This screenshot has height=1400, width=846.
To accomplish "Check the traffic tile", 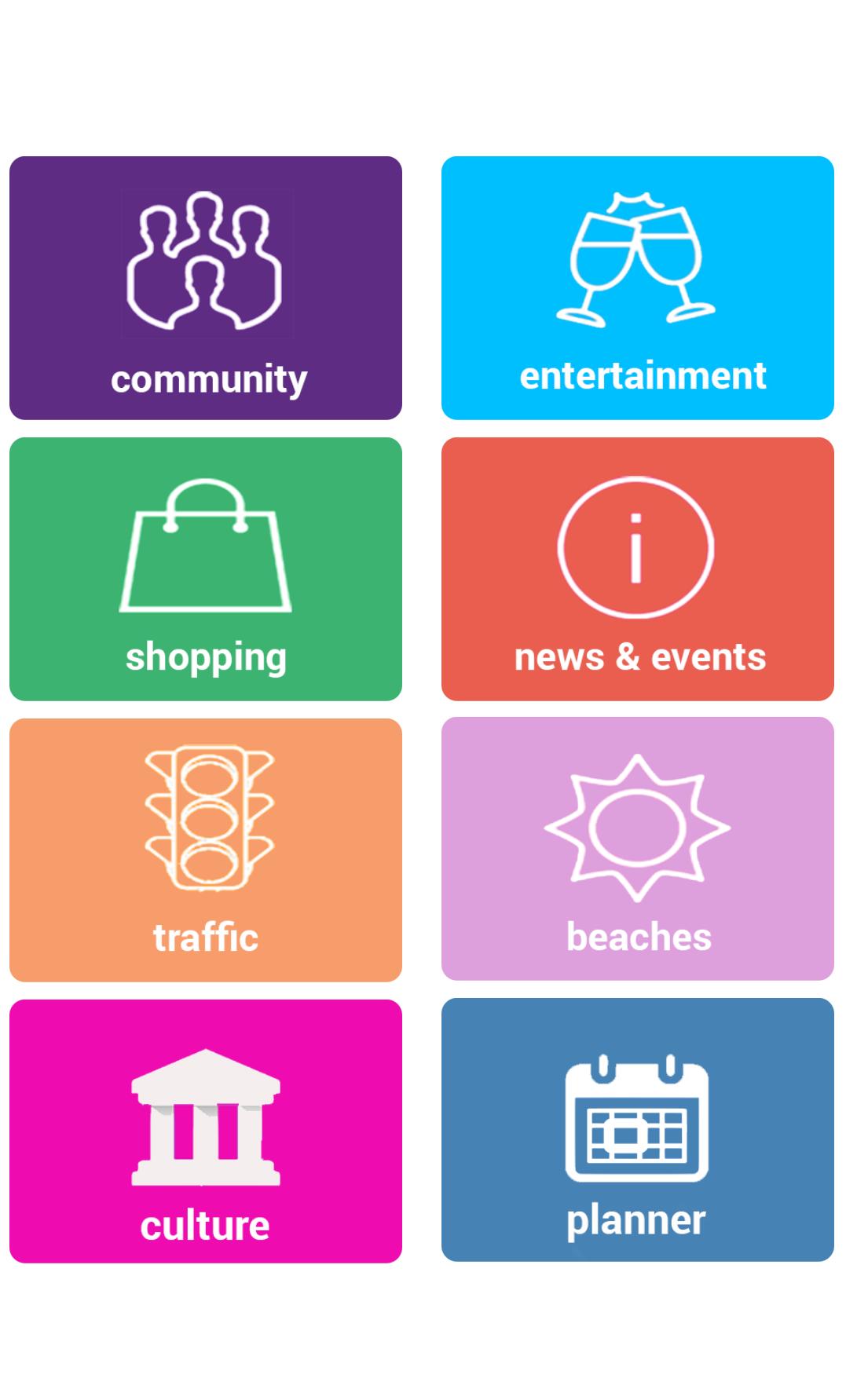I will click(x=206, y=850).
